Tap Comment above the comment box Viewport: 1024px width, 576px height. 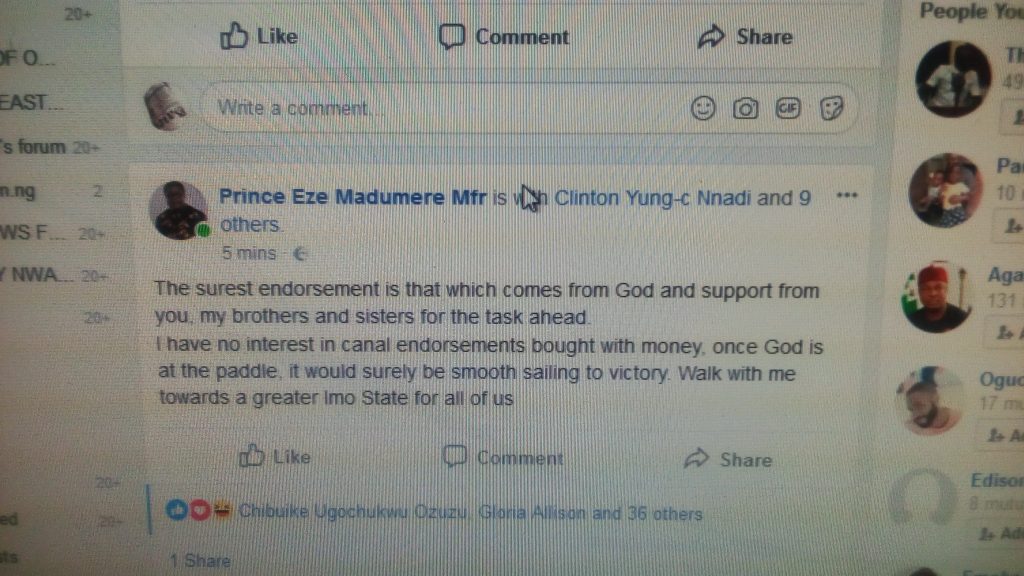505,37
